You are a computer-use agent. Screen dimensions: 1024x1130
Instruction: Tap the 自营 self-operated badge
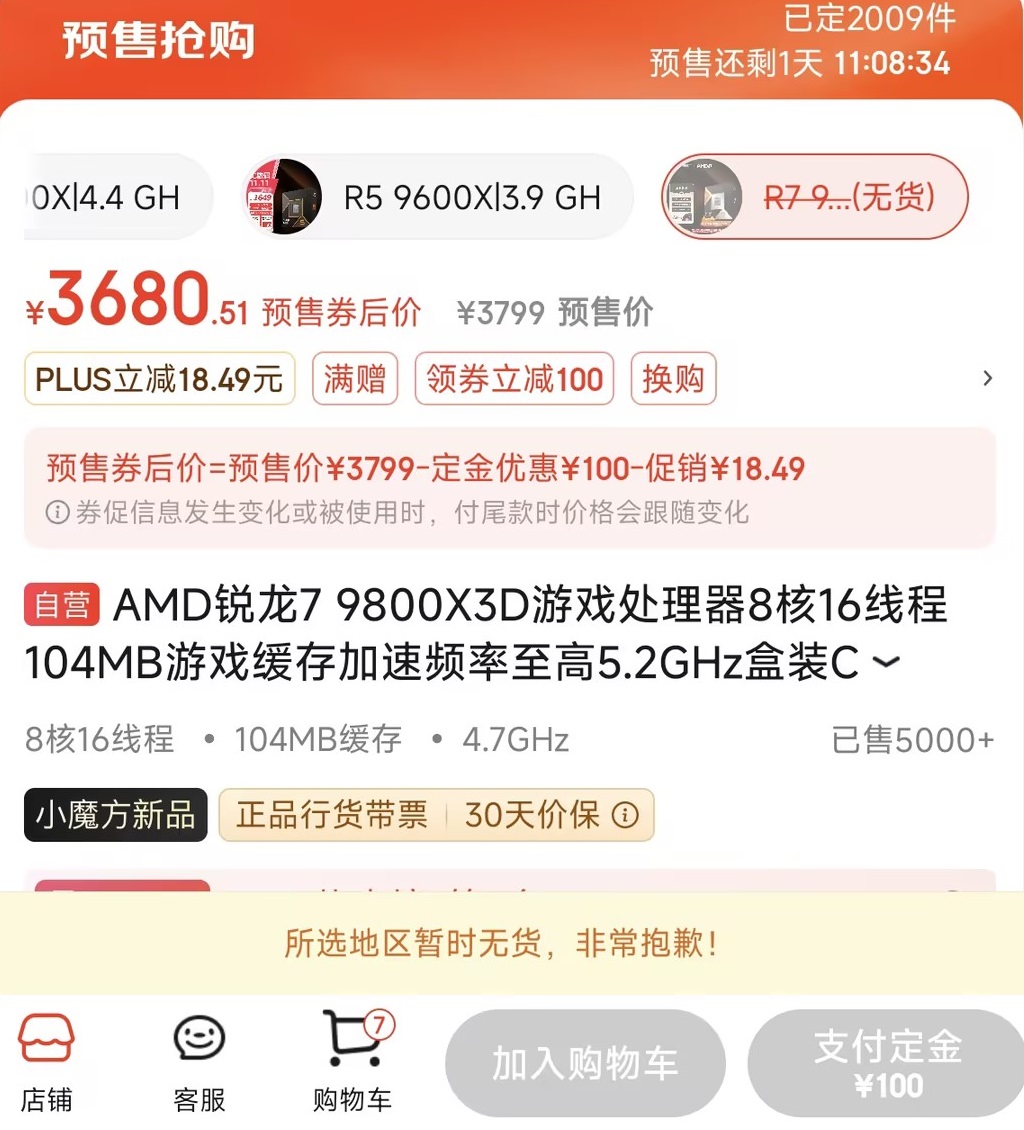pos(60,605)
